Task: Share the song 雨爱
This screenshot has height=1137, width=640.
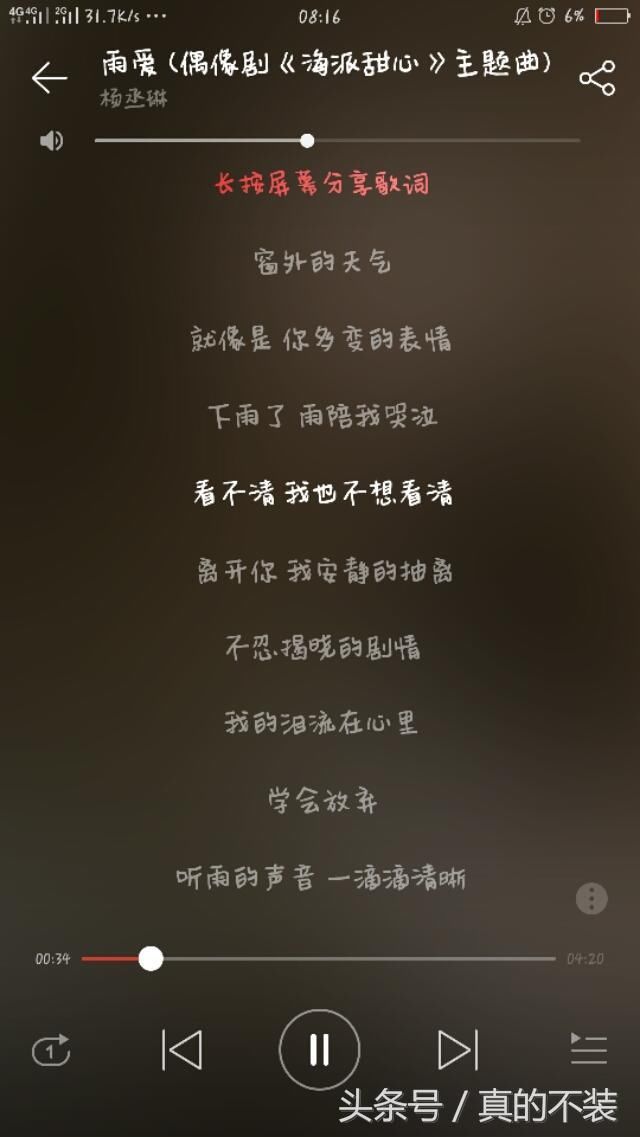Action: (x=597, y=78)
